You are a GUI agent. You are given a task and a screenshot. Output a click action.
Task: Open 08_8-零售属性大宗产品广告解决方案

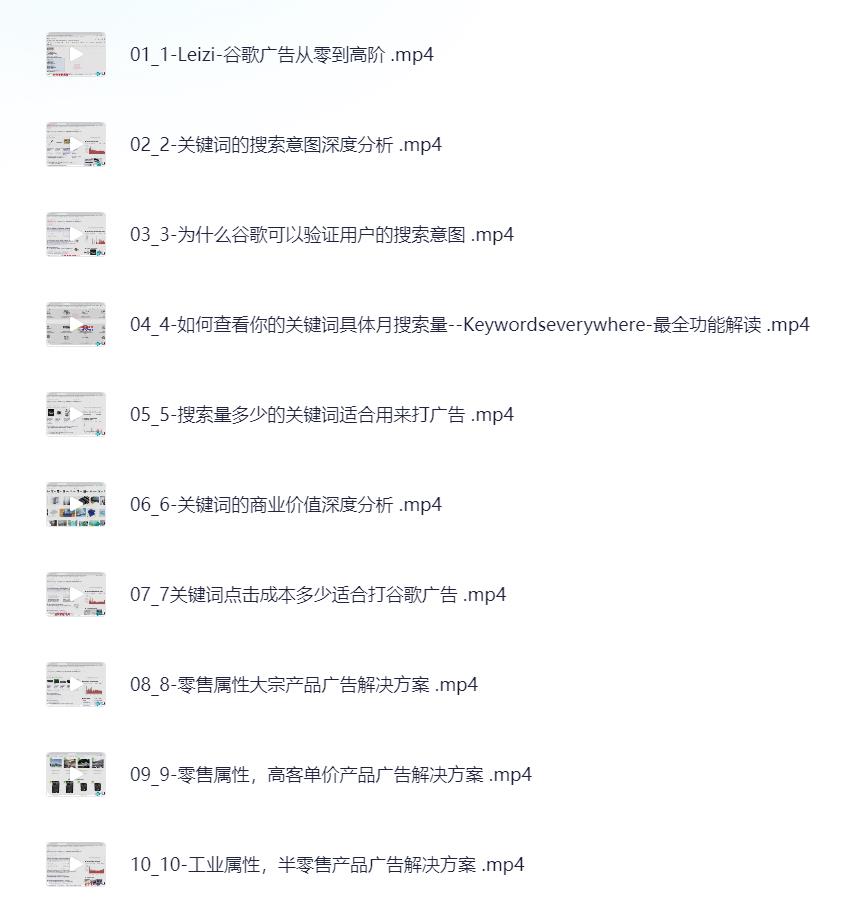click(x=303, y=685)
